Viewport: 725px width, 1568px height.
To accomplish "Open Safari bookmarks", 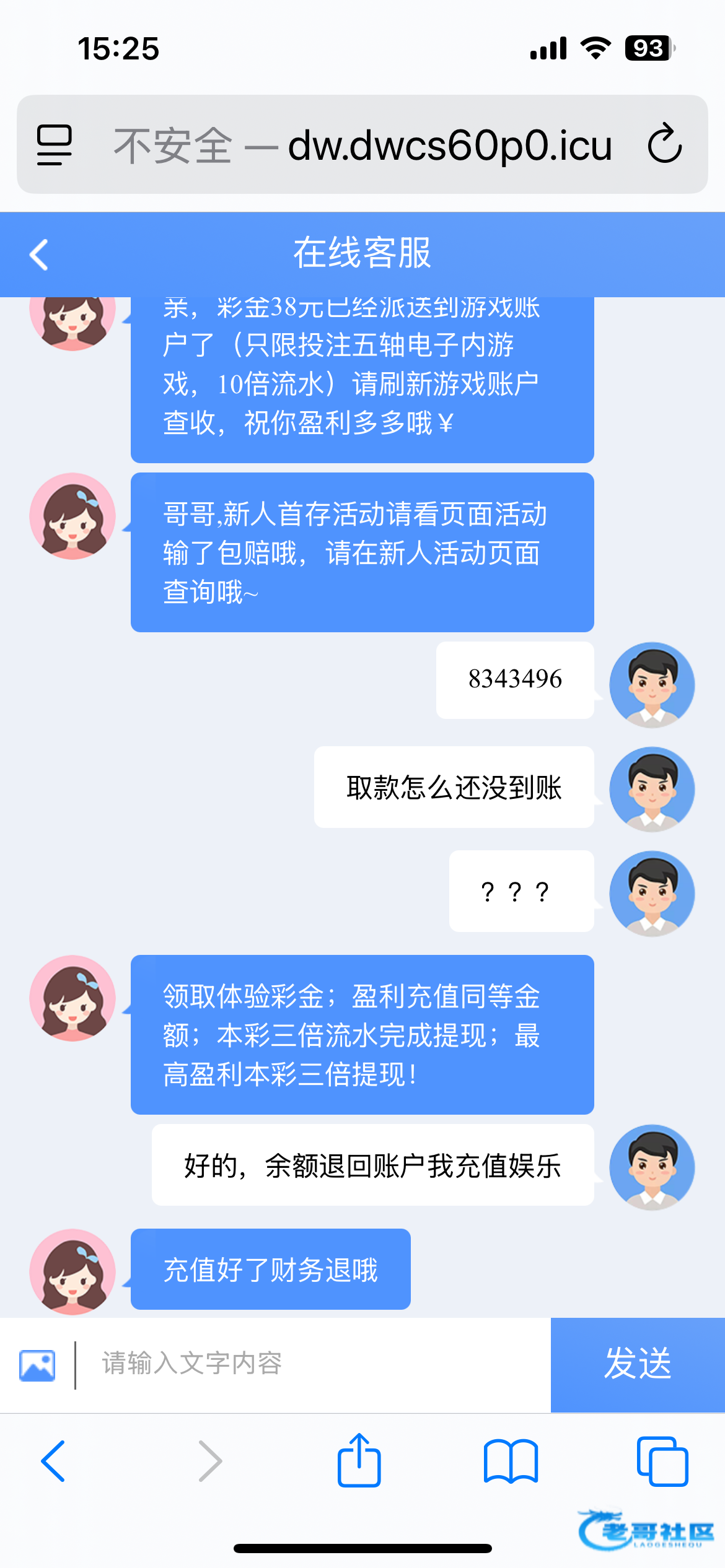I will (x=511, y=1461).
